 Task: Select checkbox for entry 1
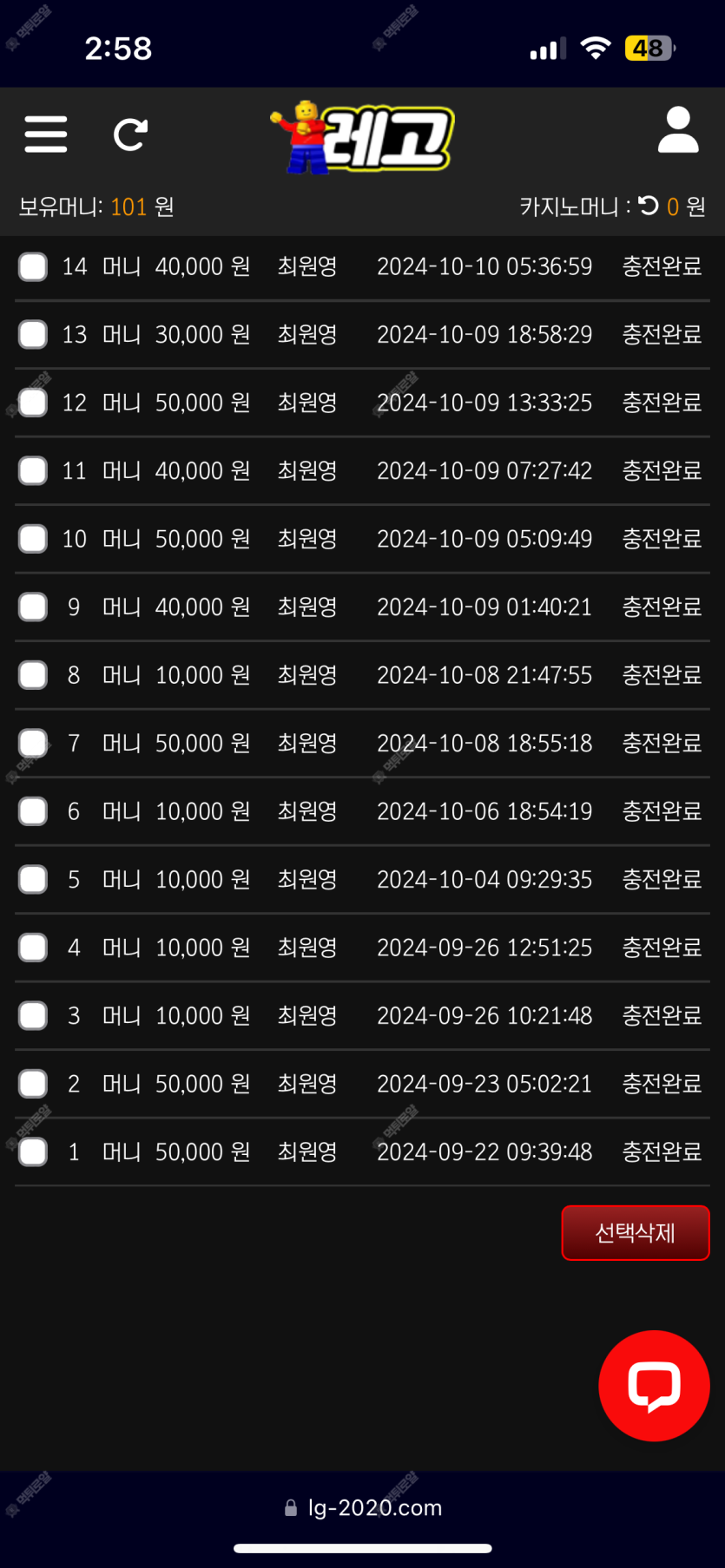[x=33, y=1151]
